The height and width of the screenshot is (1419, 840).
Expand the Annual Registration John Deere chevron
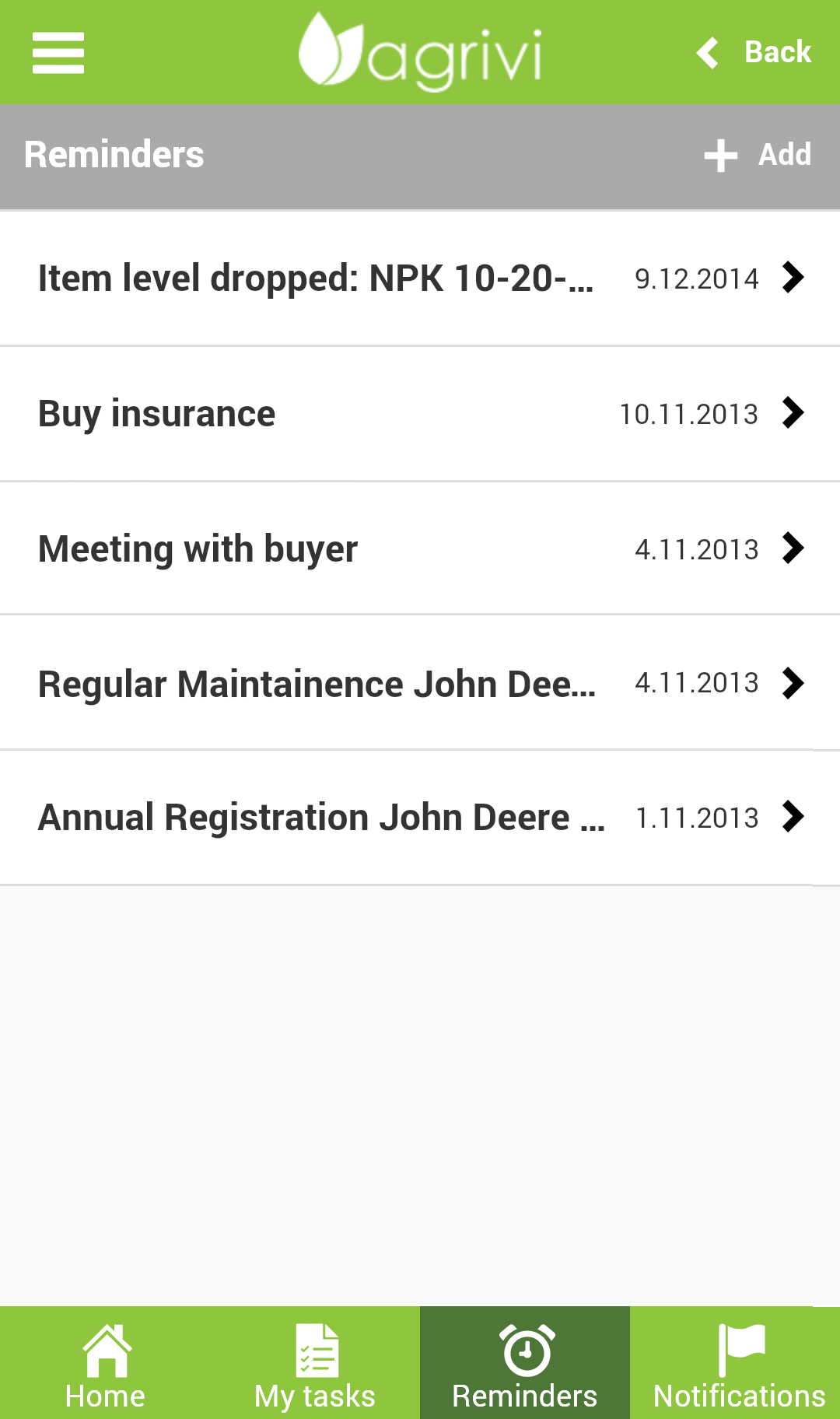[x=794, y=817]
